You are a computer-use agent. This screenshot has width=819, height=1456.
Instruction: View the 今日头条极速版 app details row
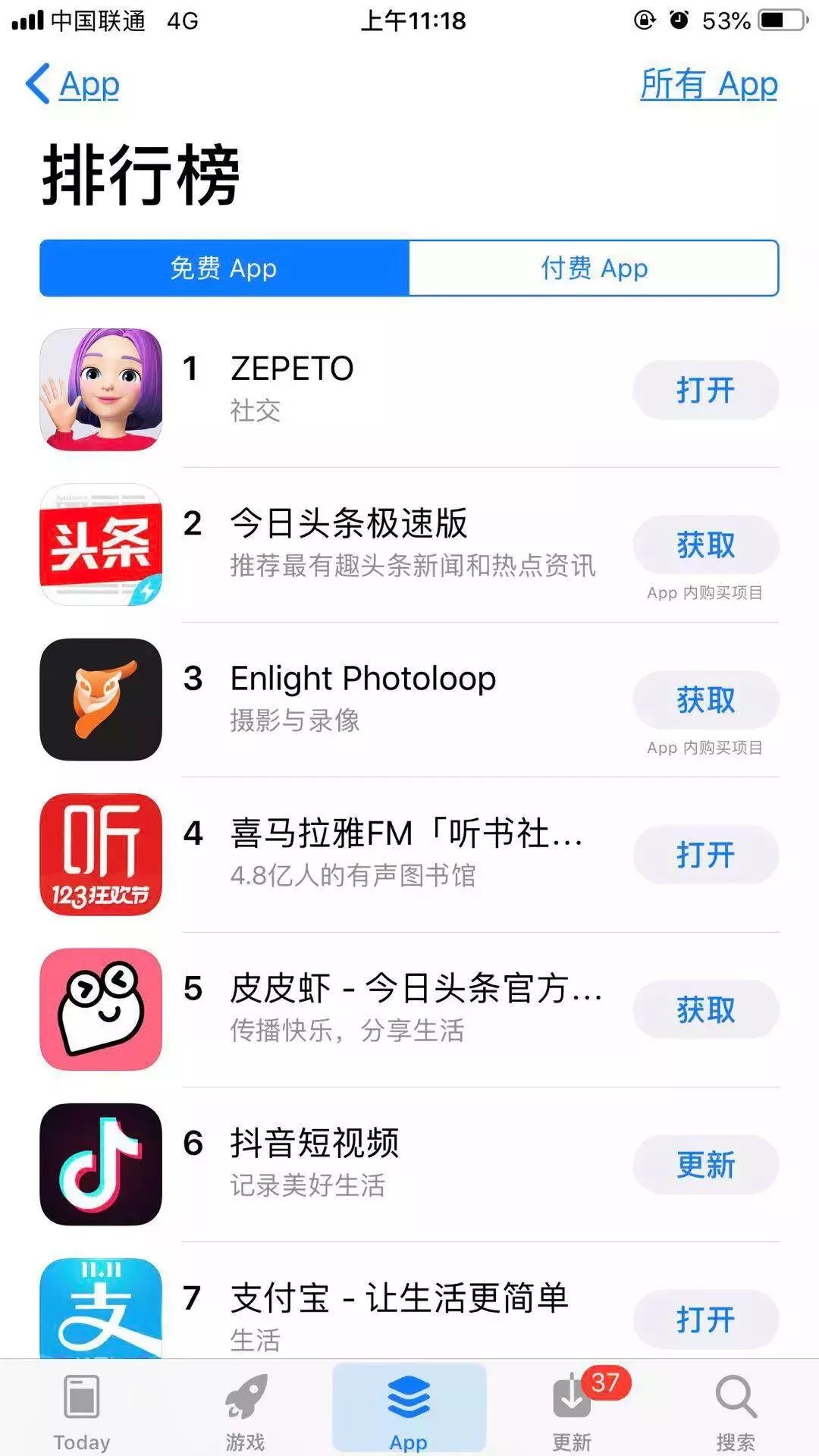pyautogui.click(x=379, y=543)
